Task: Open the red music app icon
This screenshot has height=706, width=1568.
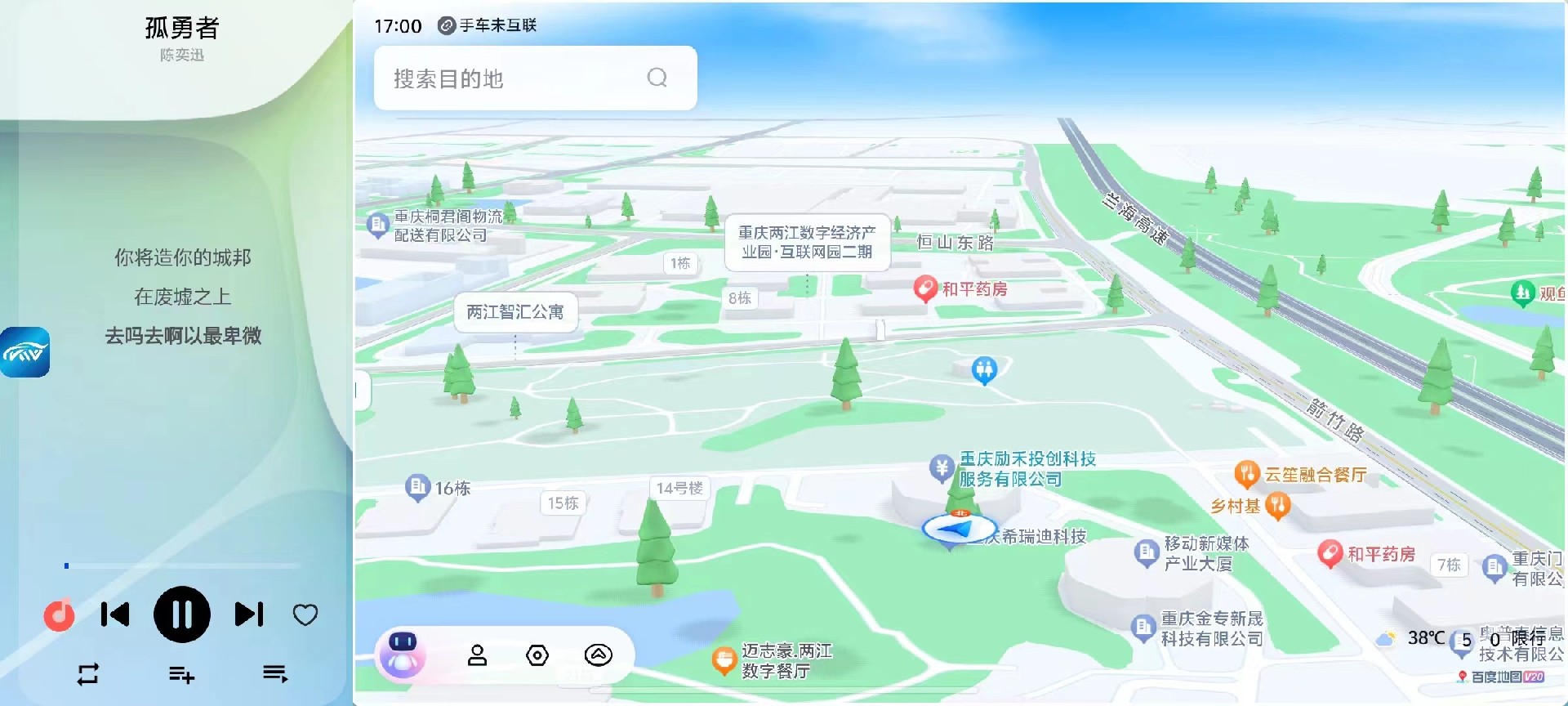Action: pyautogui.click(x=59, y=615)
